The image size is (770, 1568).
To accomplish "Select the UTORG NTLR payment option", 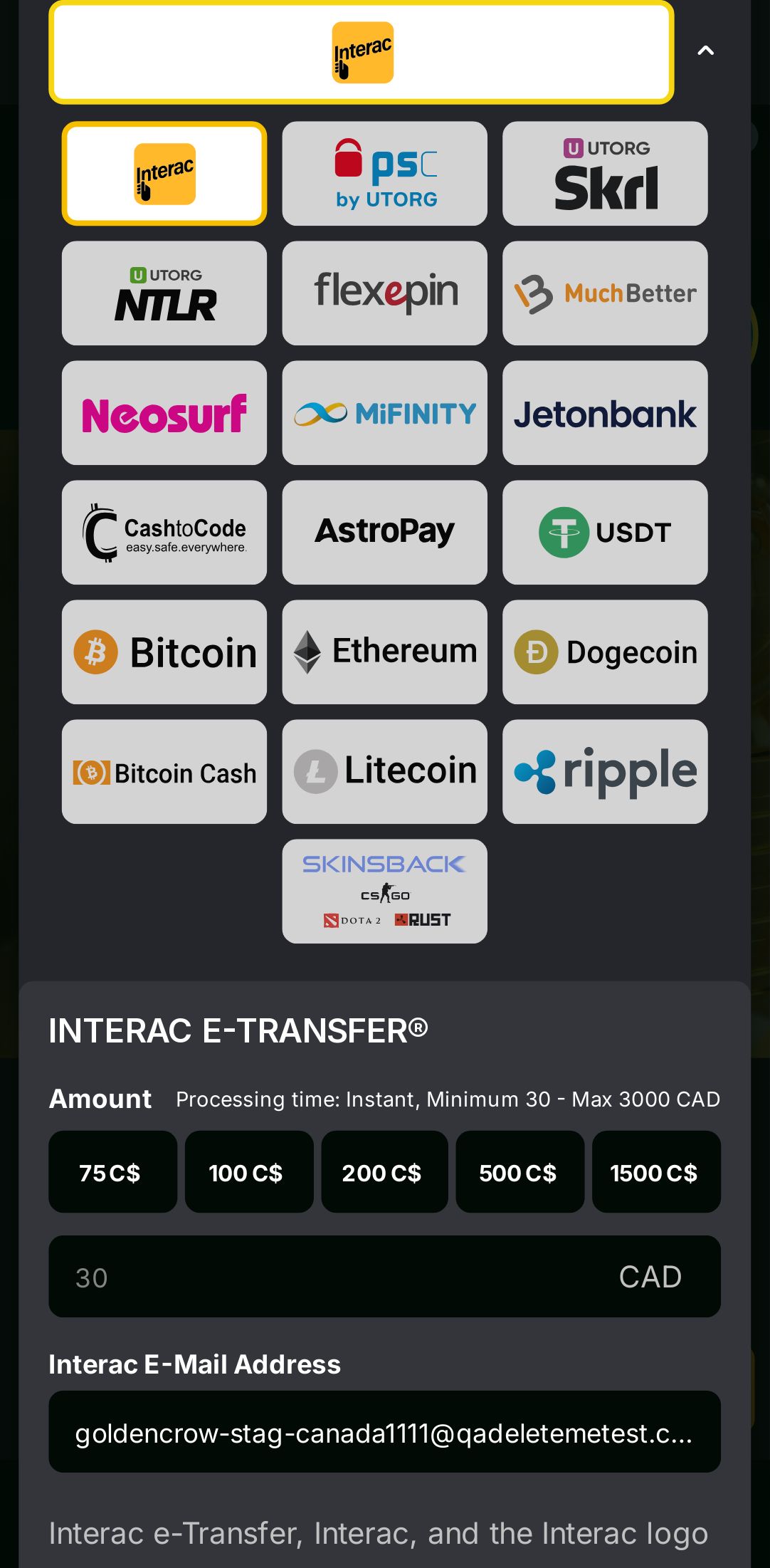I will (164, 293).
